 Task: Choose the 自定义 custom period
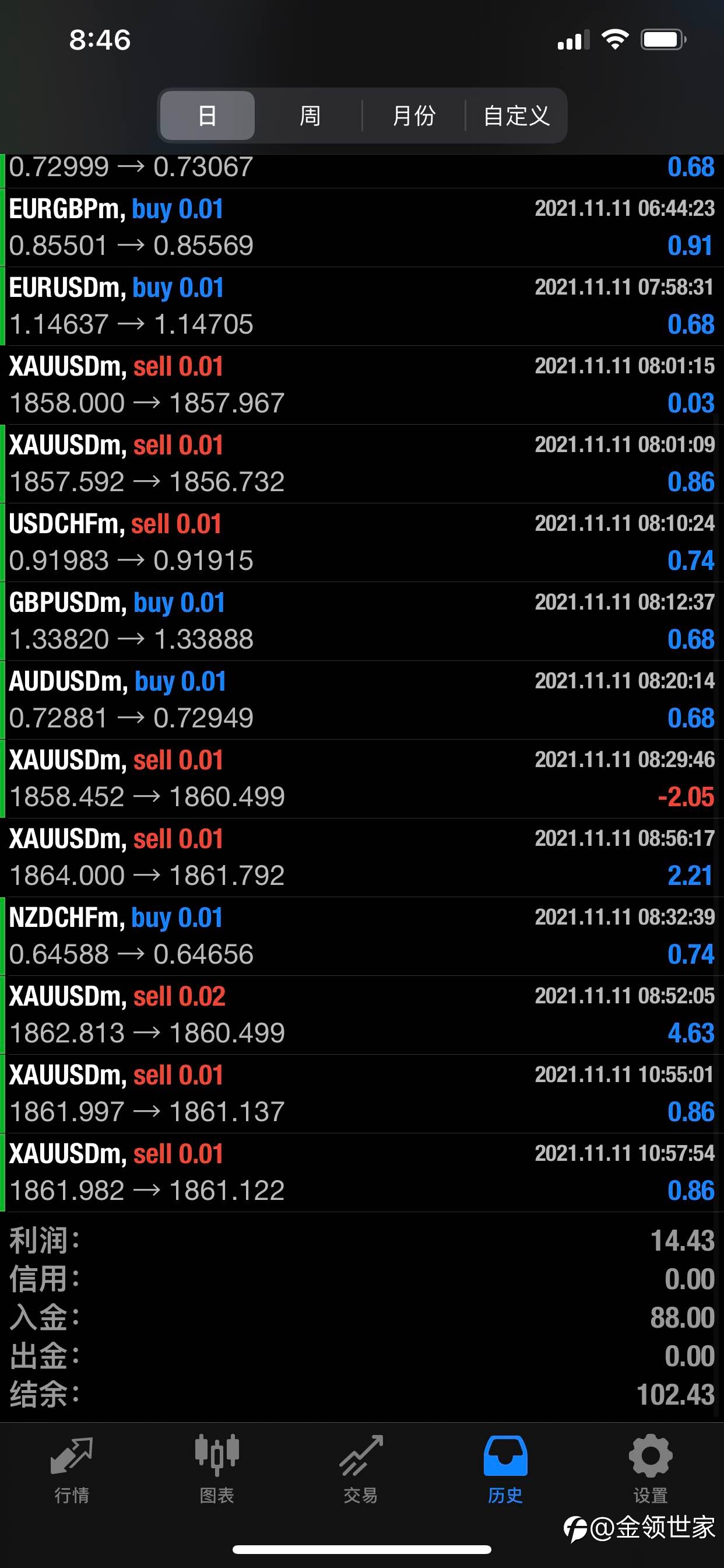(x=516, y=115)
